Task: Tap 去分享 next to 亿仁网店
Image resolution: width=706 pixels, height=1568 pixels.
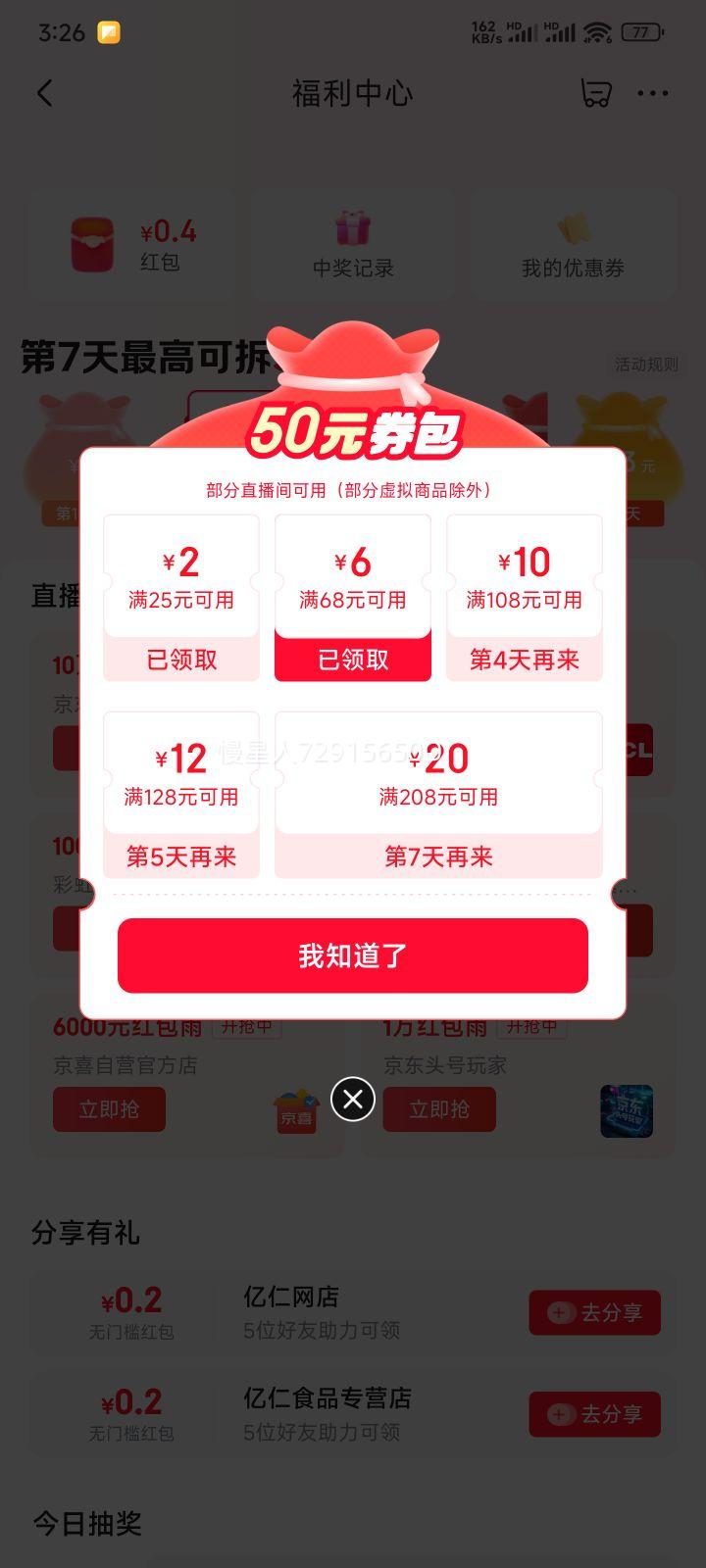Action: [594, 1312]
